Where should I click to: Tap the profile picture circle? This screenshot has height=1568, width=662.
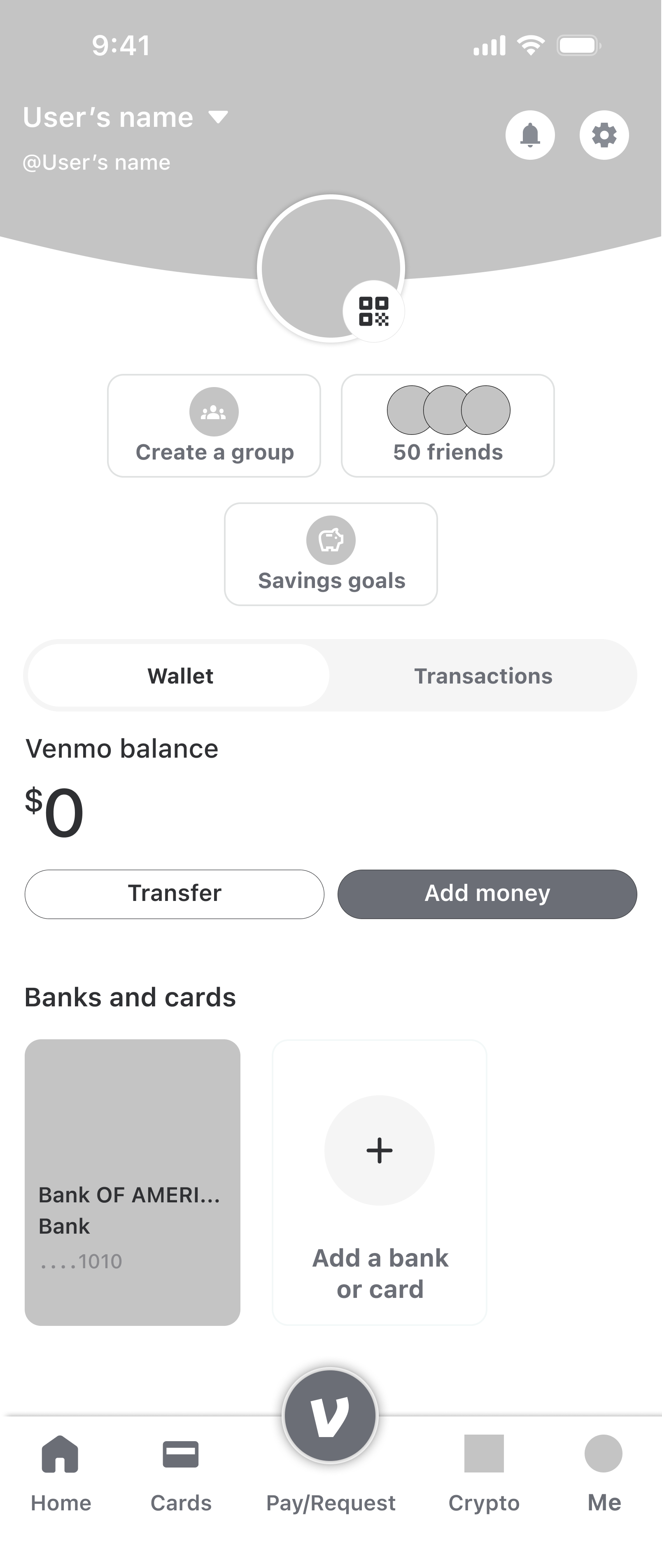(331, 268)
